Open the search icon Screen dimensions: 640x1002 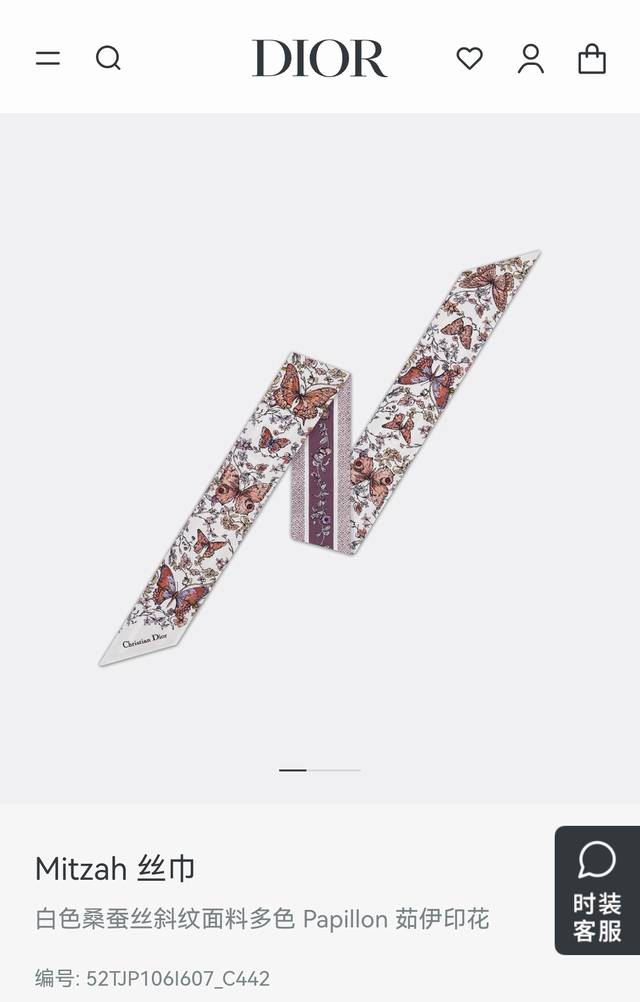point(108,58)
